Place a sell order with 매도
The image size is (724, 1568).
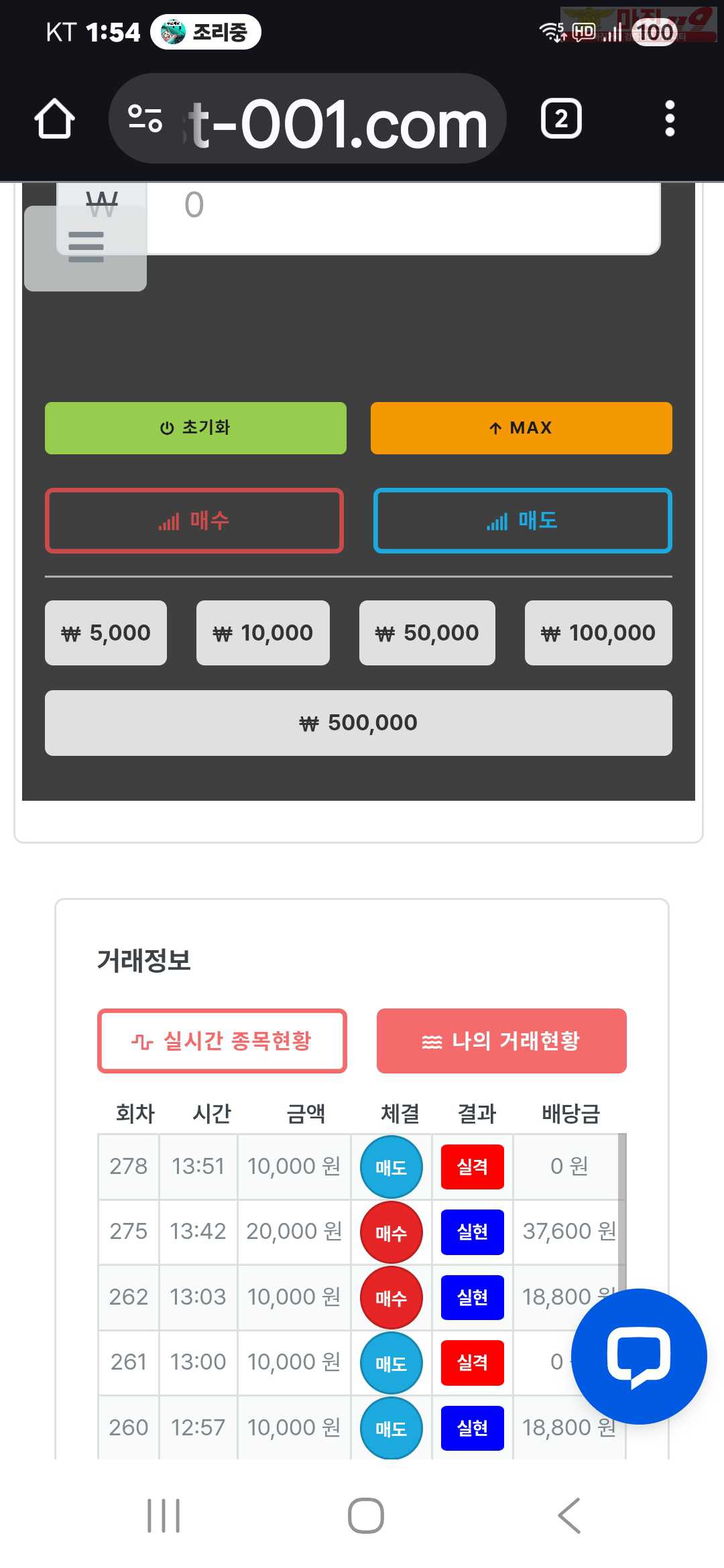coord(522,521)
